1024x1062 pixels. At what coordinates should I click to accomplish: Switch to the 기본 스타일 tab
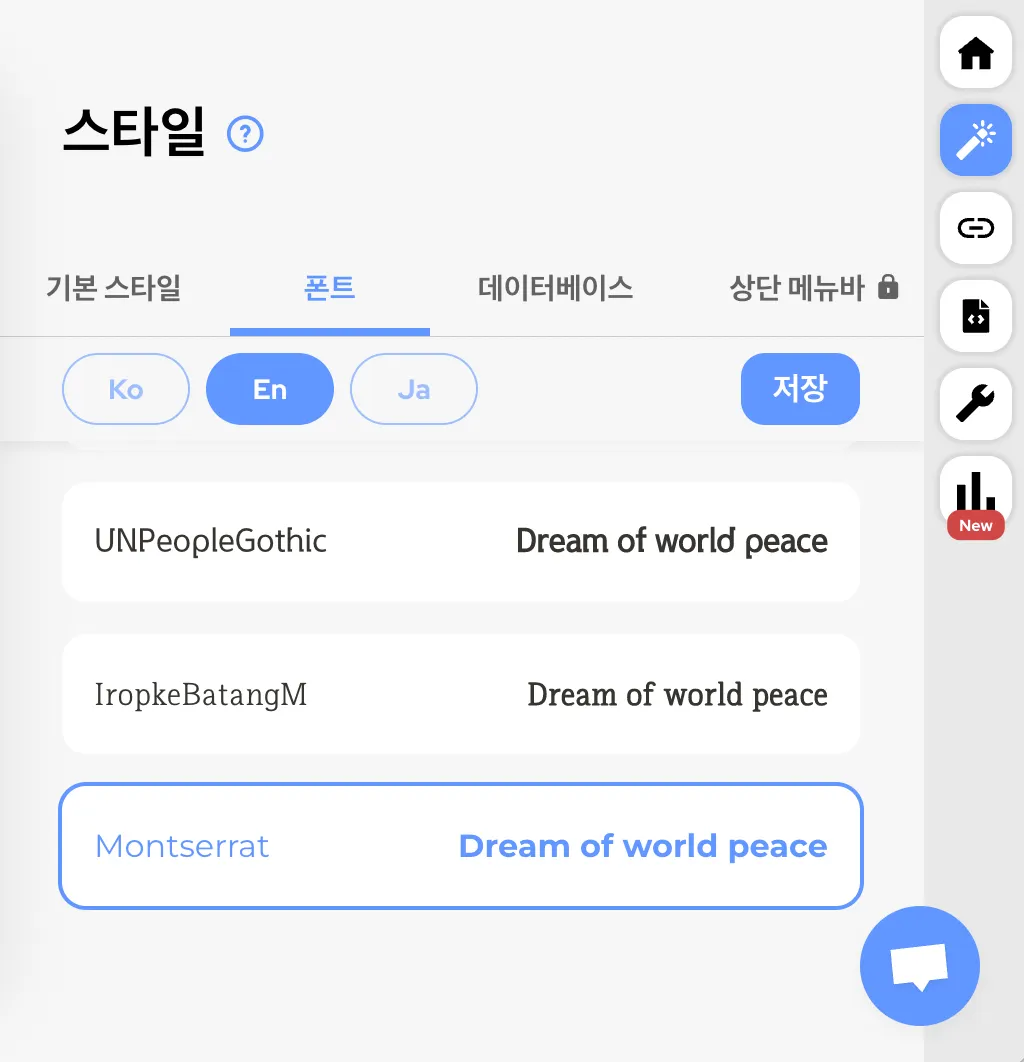pos(113,288)
